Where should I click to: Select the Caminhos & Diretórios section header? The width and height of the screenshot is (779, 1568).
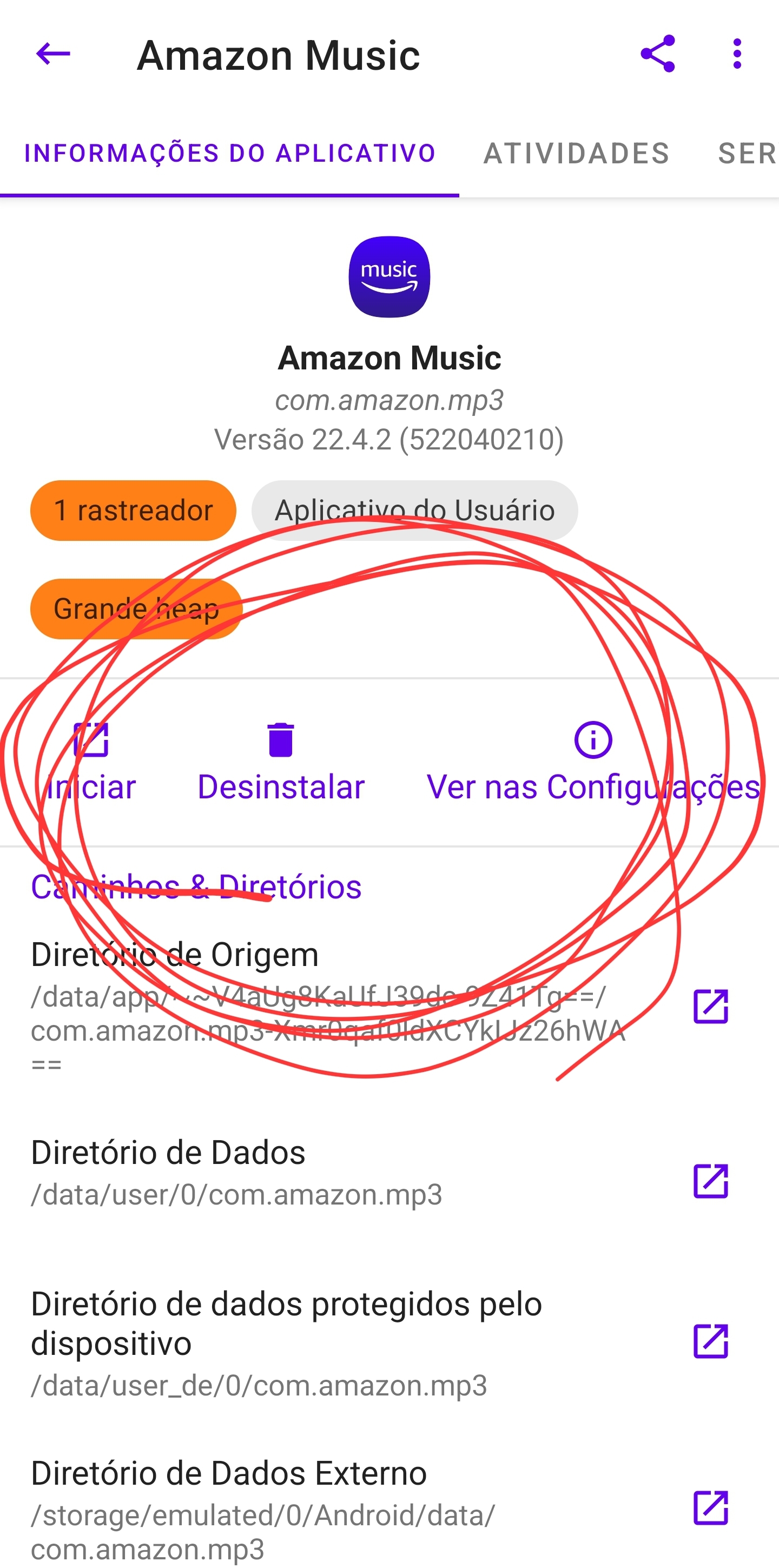(196, 888)
